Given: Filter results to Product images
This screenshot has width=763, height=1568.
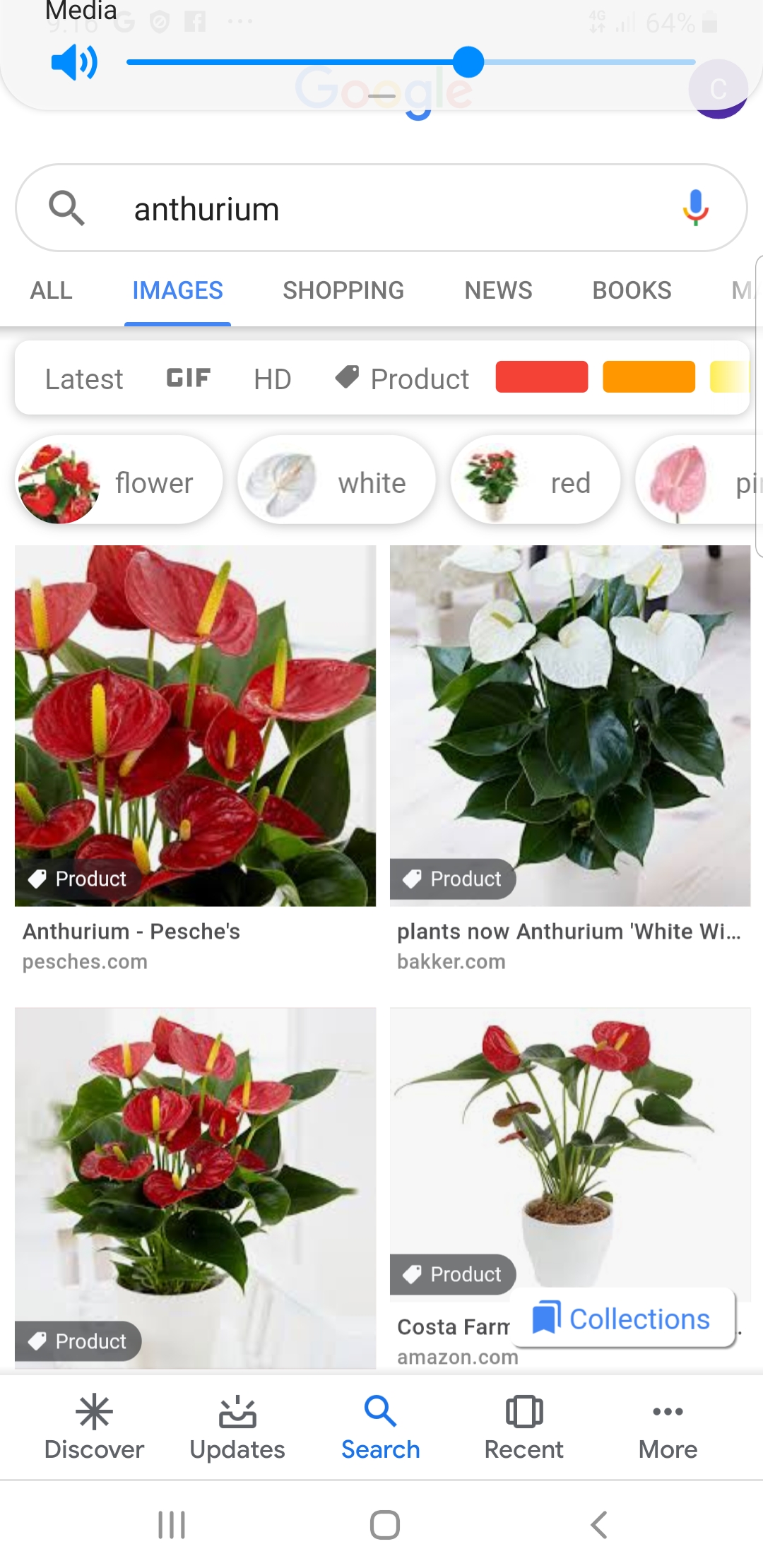Looking at the screenshot, I should pos(403,379).
